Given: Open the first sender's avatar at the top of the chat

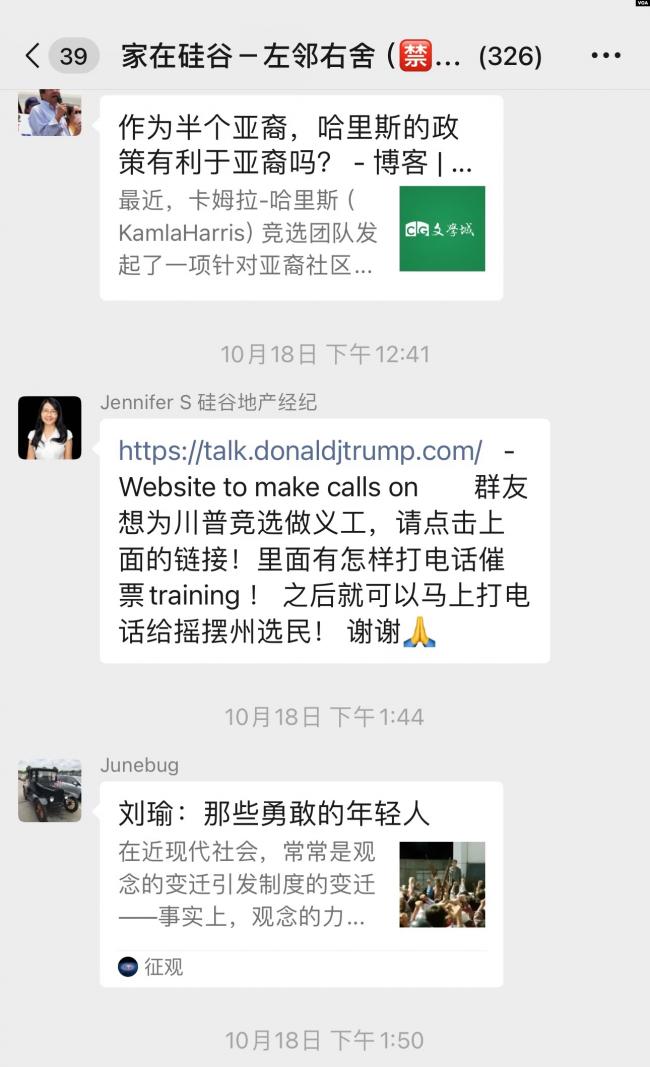Looking at the screenshot, I should 49,111.
